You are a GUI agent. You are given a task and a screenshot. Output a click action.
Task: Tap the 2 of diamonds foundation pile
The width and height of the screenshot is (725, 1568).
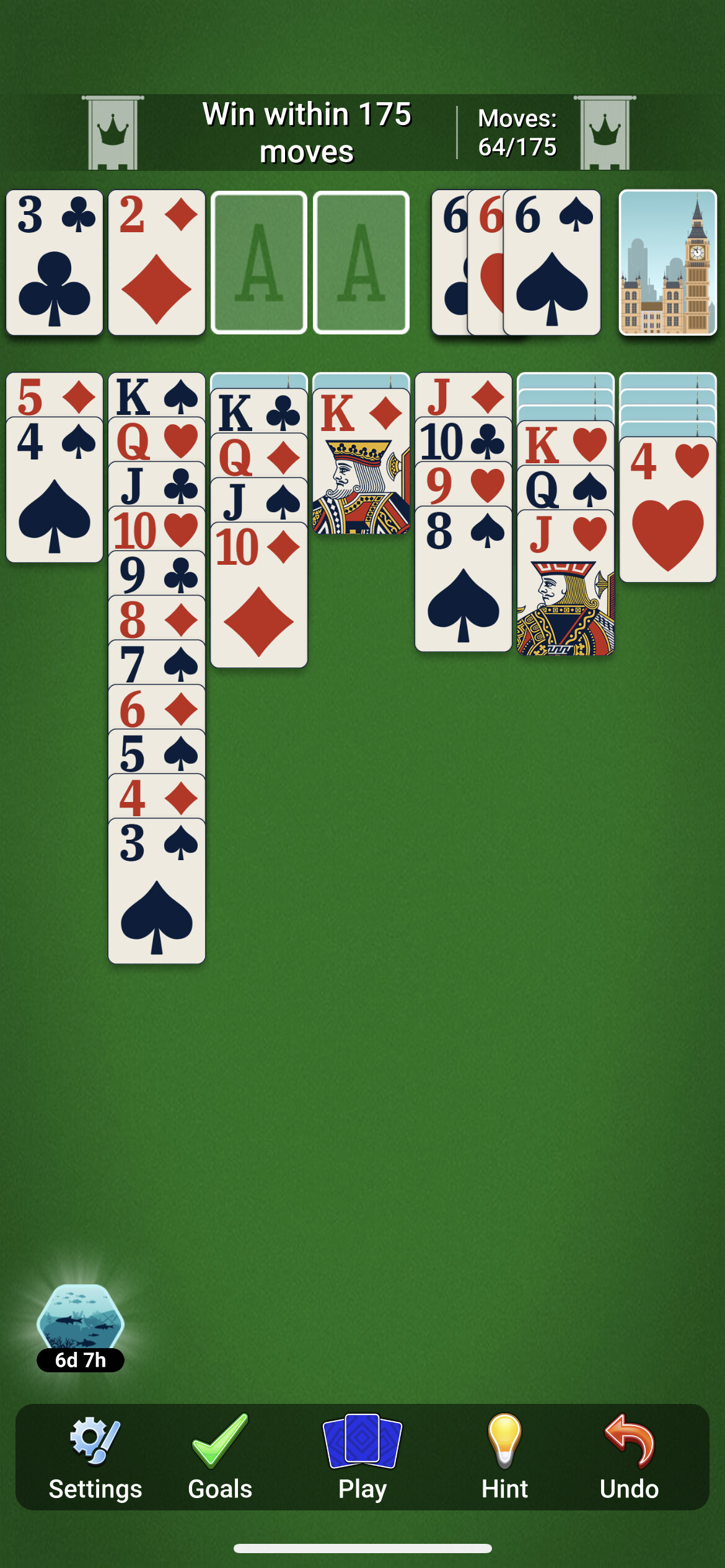click(157, 263)
